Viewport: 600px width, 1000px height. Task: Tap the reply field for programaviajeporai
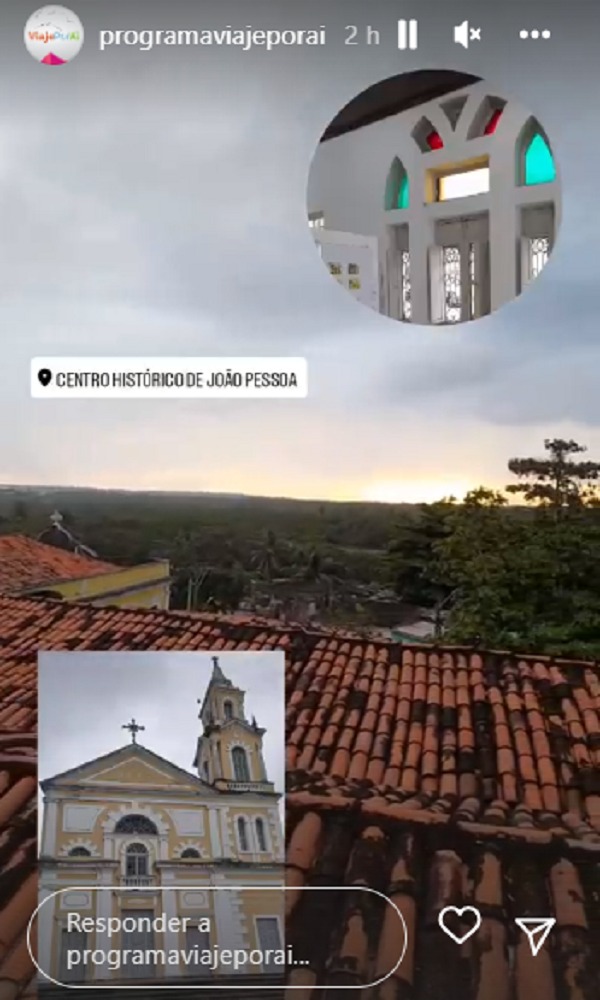(x=217, y=937)
